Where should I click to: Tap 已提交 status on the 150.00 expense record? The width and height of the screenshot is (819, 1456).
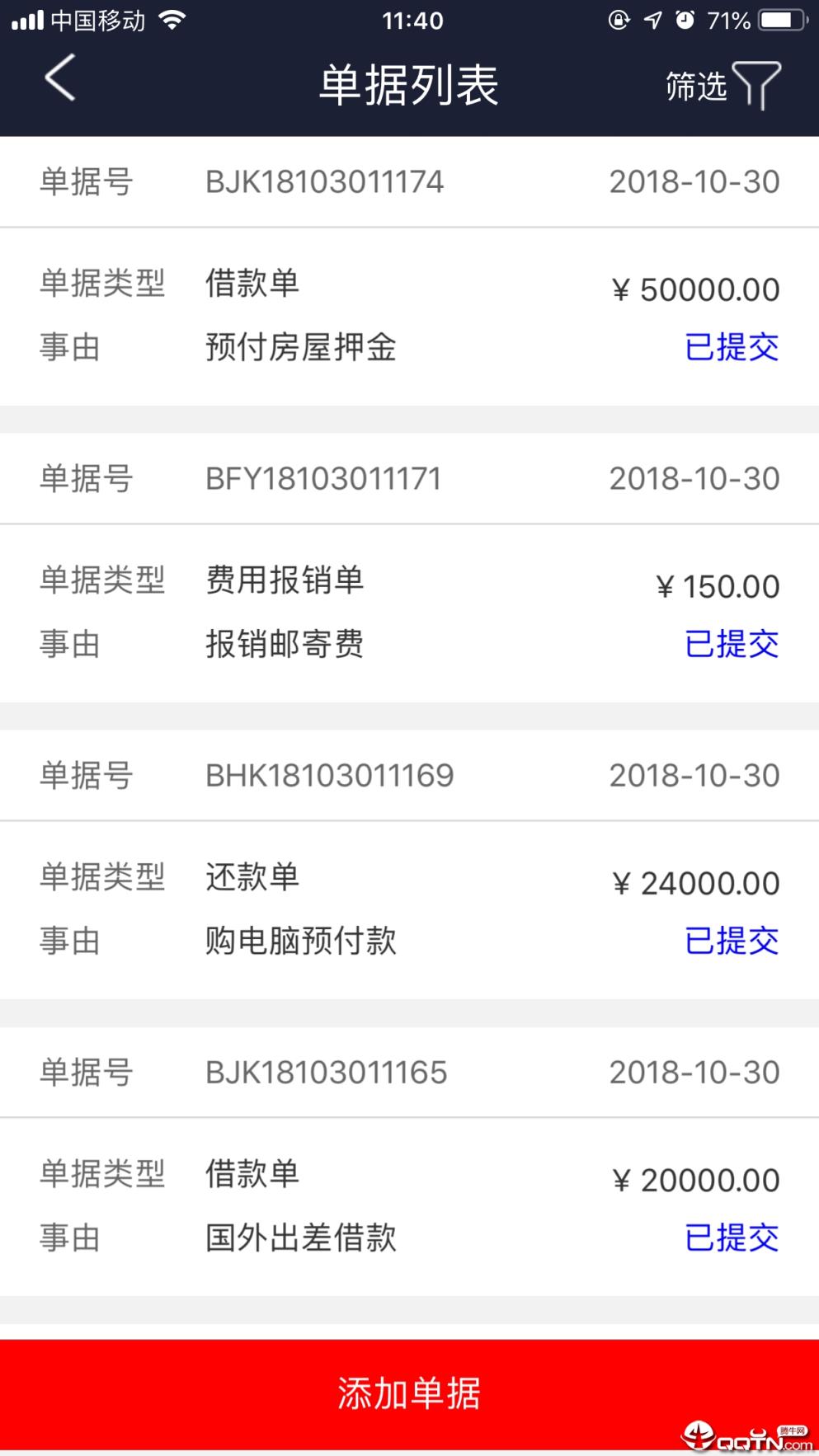click(732, 646)
